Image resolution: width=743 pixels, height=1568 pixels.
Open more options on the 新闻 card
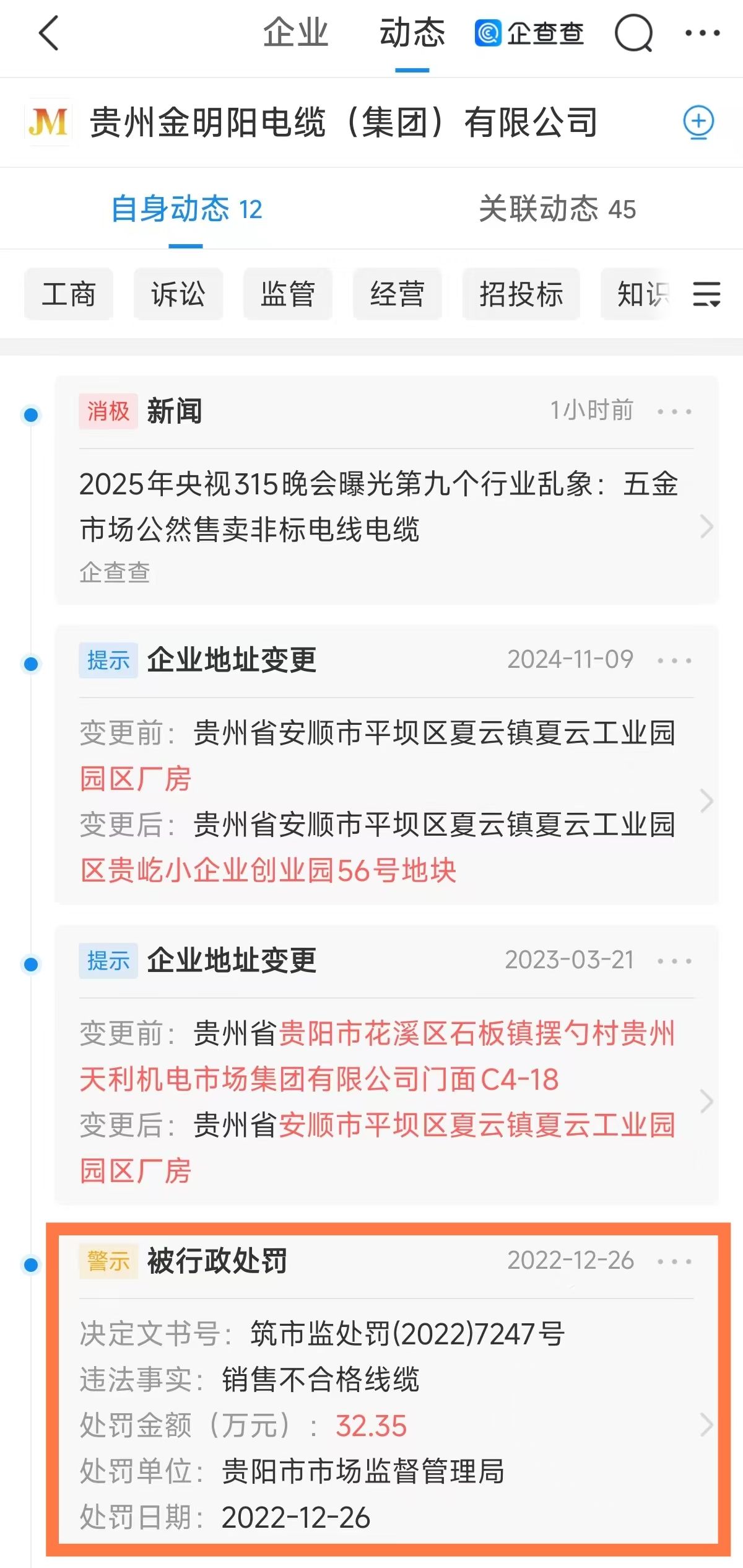(x=674, y=411)
